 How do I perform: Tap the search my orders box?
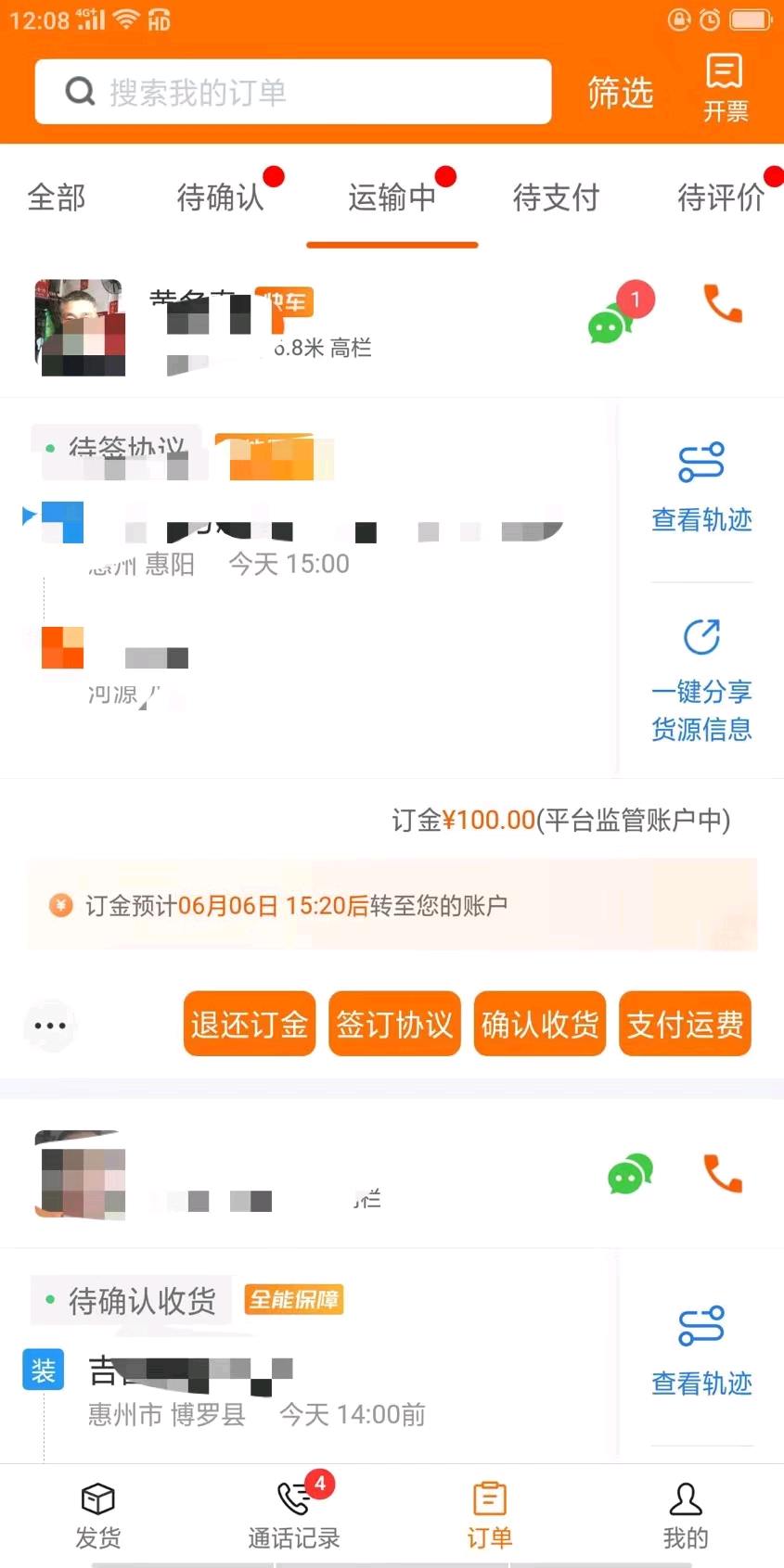(292, 92)
